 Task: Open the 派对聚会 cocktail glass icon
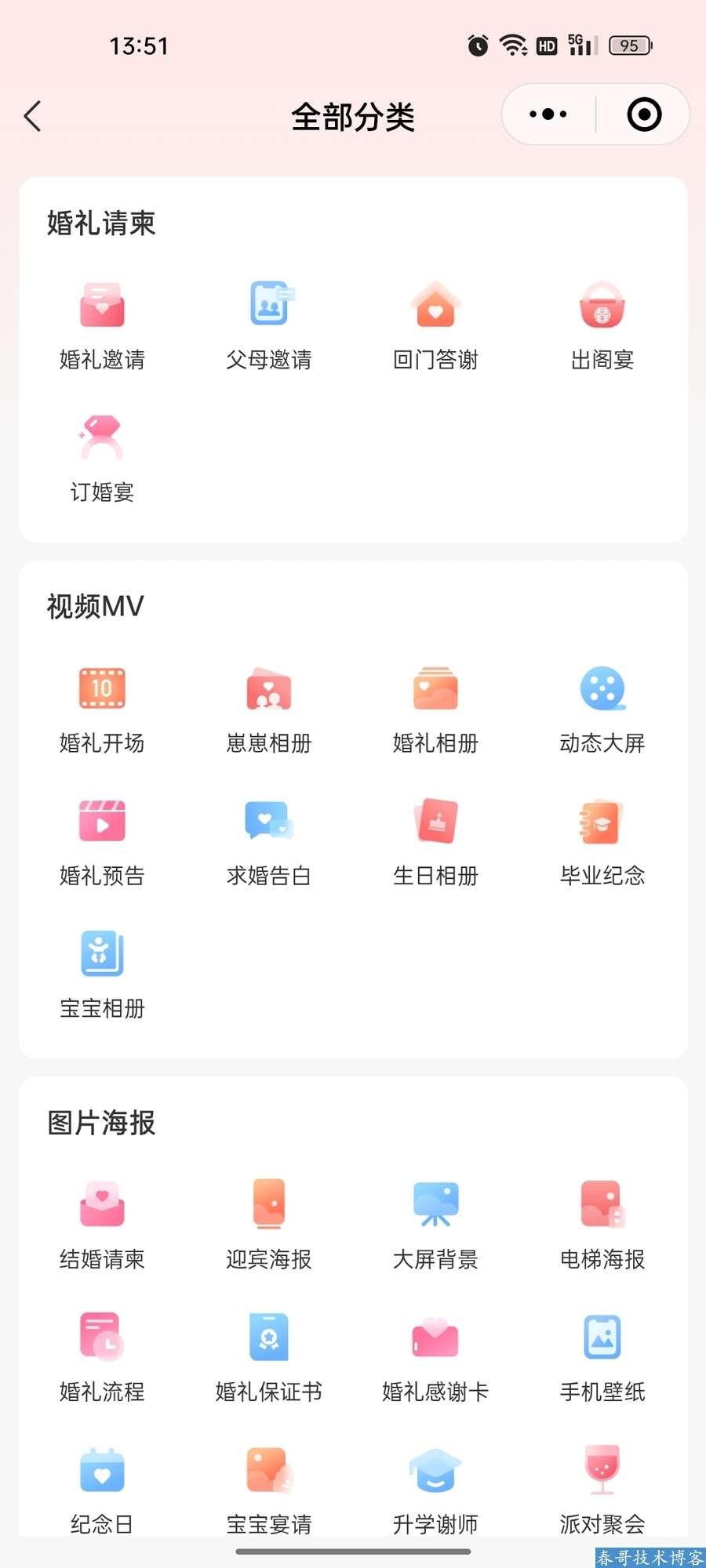click(x=602, y=1470)
